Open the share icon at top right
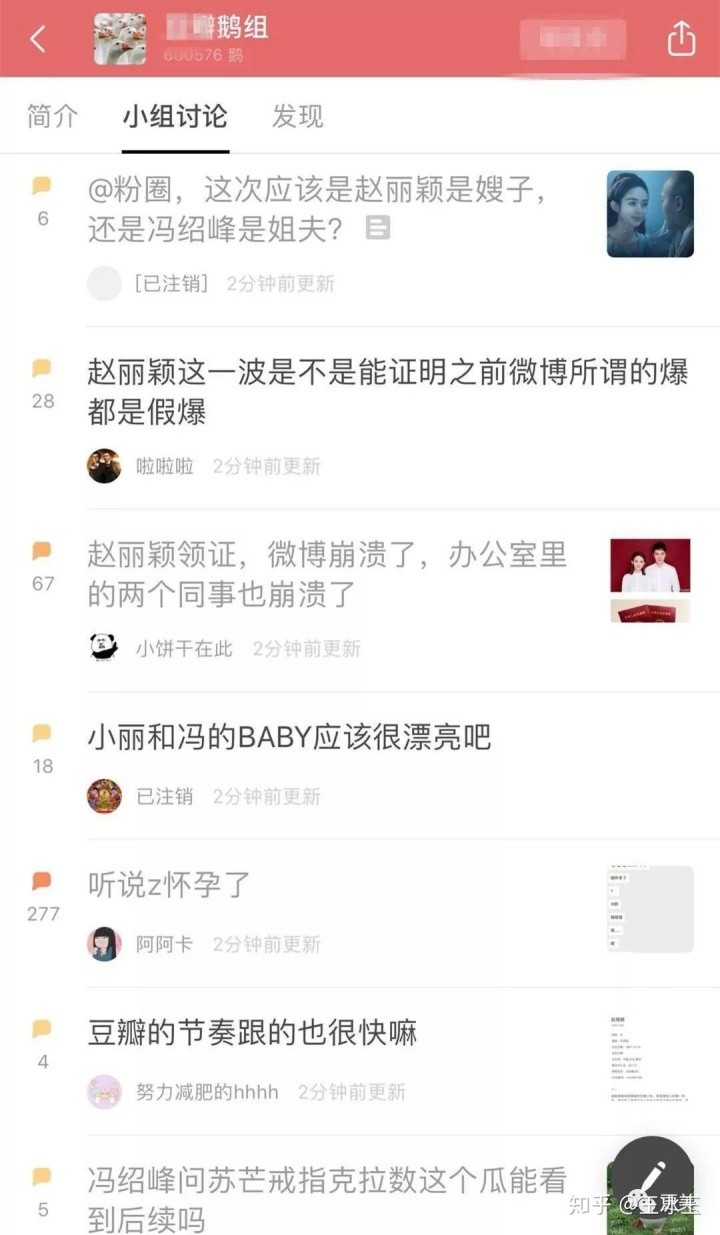Viewport: 720px width, 1235px height. (681, 38)
